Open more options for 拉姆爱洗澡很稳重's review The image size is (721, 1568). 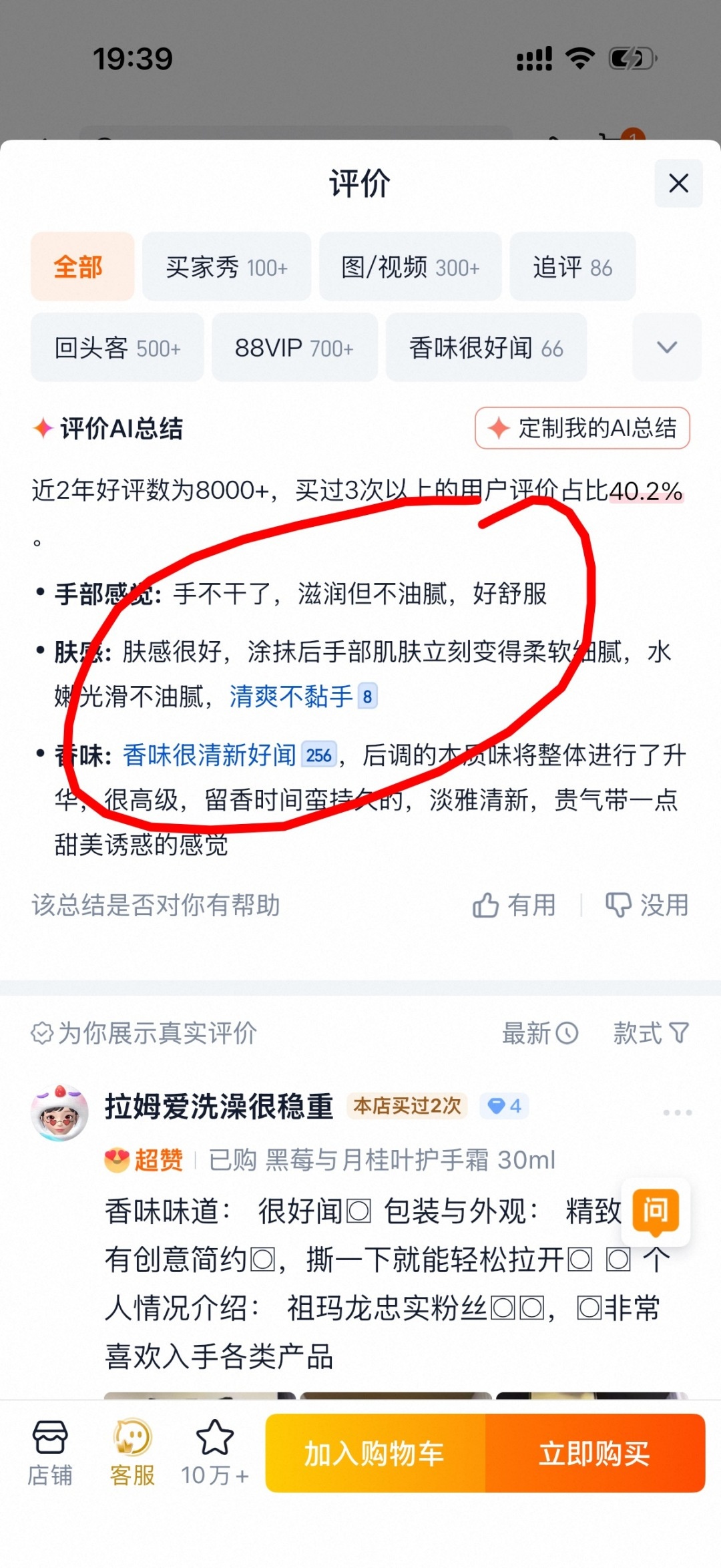(x=677, y=1113)
